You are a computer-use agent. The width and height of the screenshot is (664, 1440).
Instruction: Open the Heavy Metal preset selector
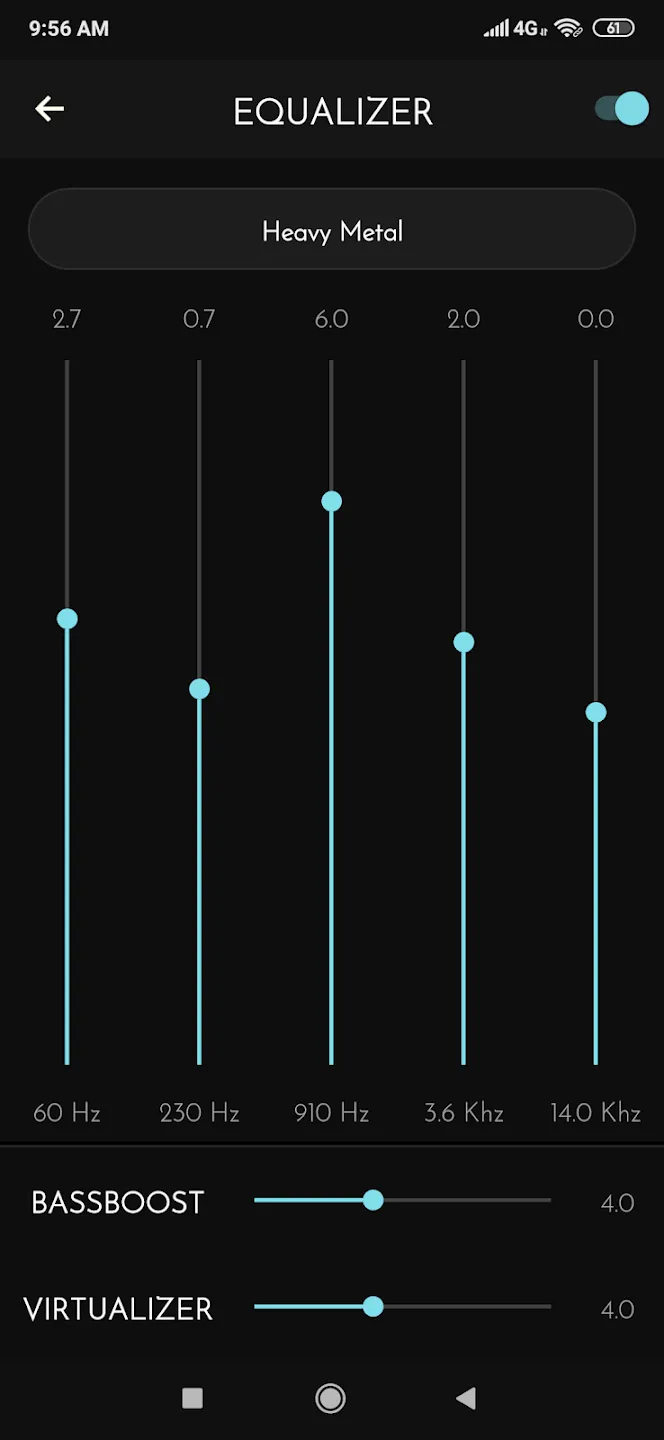[332, 229]
